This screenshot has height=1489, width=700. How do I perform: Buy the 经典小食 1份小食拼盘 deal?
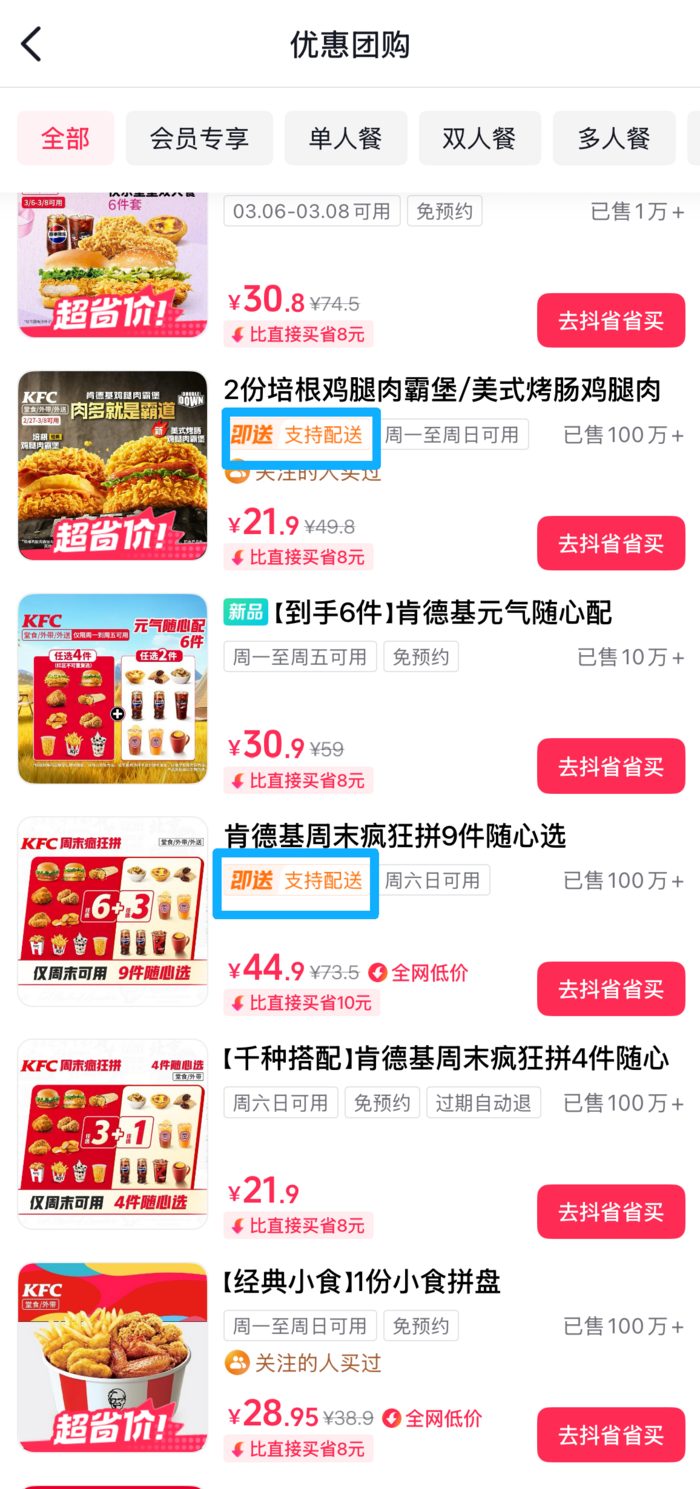coord(610,1434)
